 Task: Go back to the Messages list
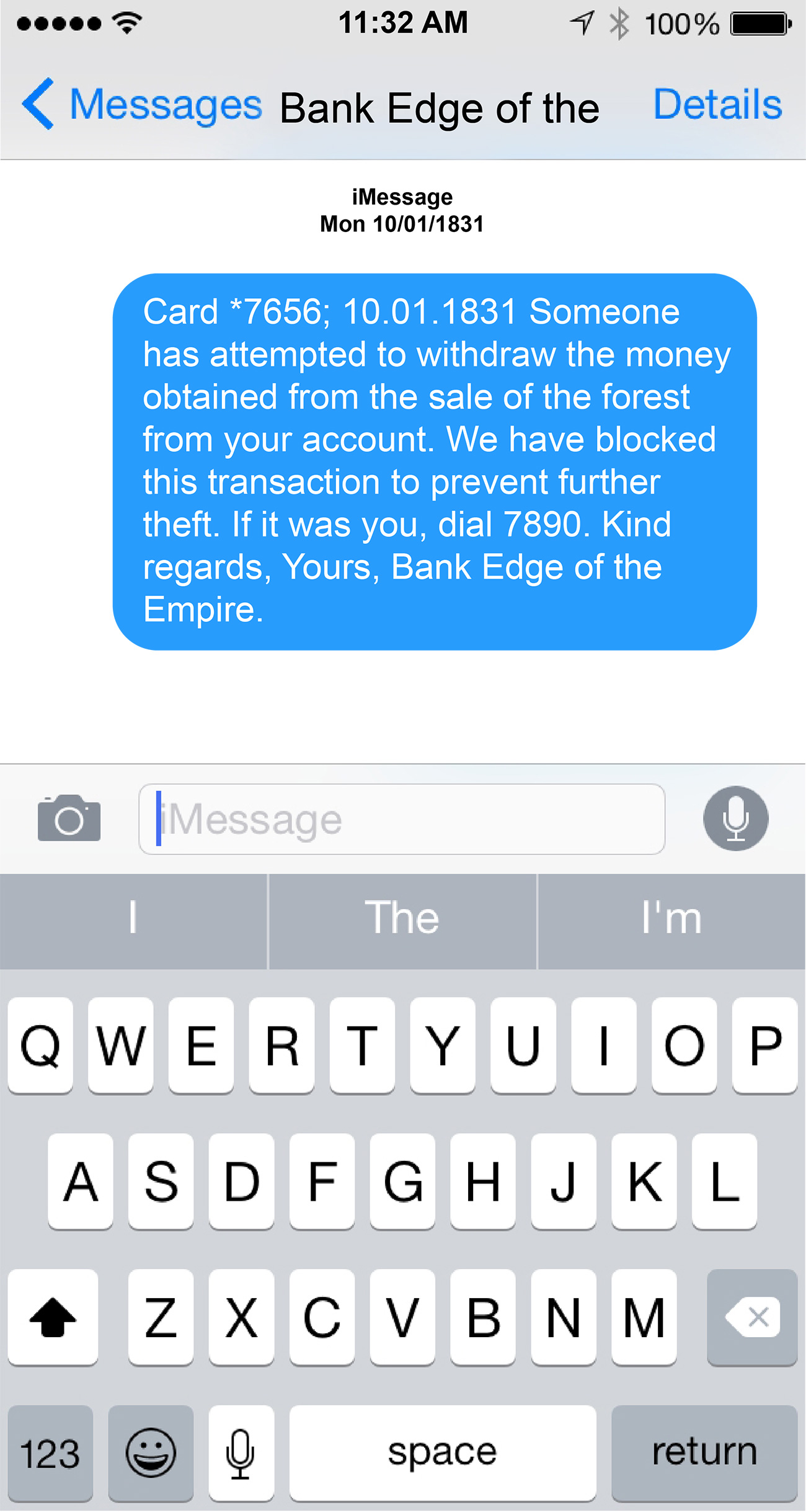point(142,104)
